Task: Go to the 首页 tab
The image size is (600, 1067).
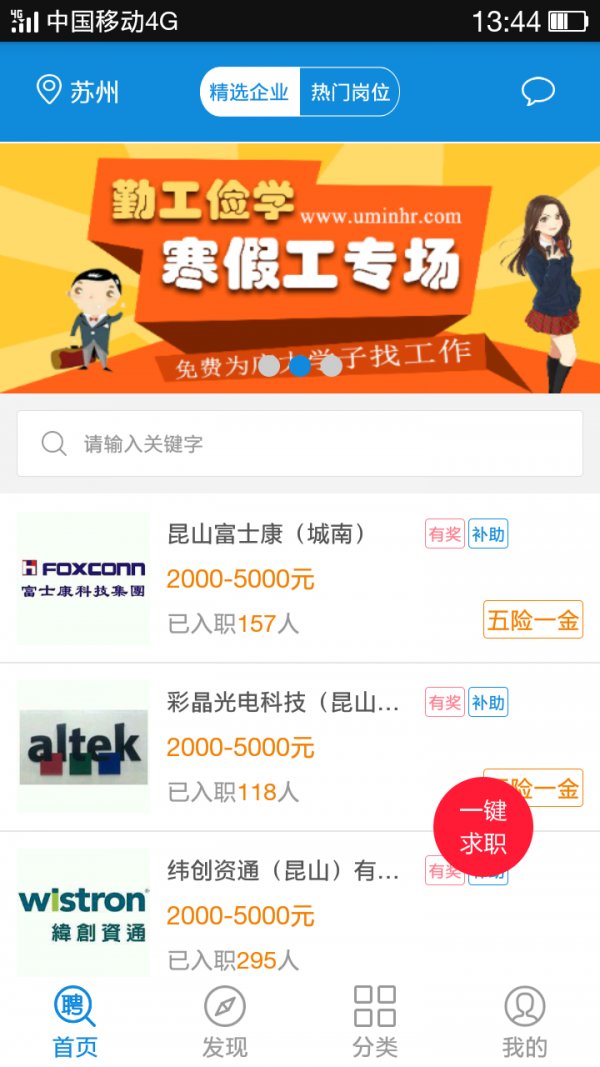Action: 75,1022
